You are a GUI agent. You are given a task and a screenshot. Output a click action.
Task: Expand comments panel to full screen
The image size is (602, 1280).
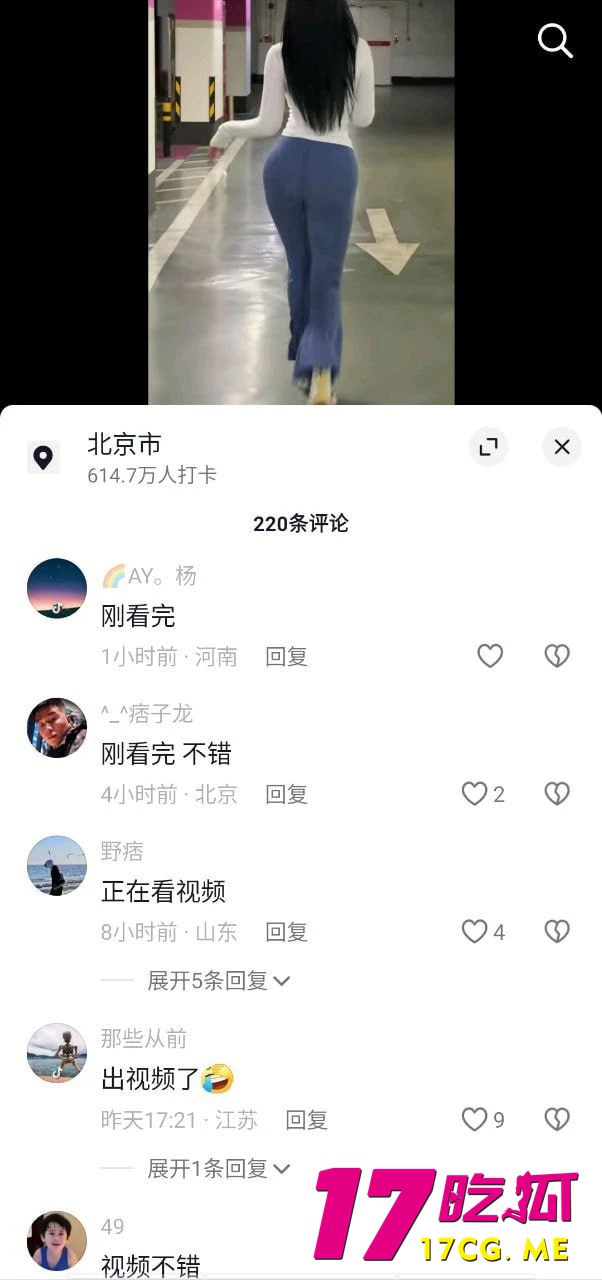[488, 447]
